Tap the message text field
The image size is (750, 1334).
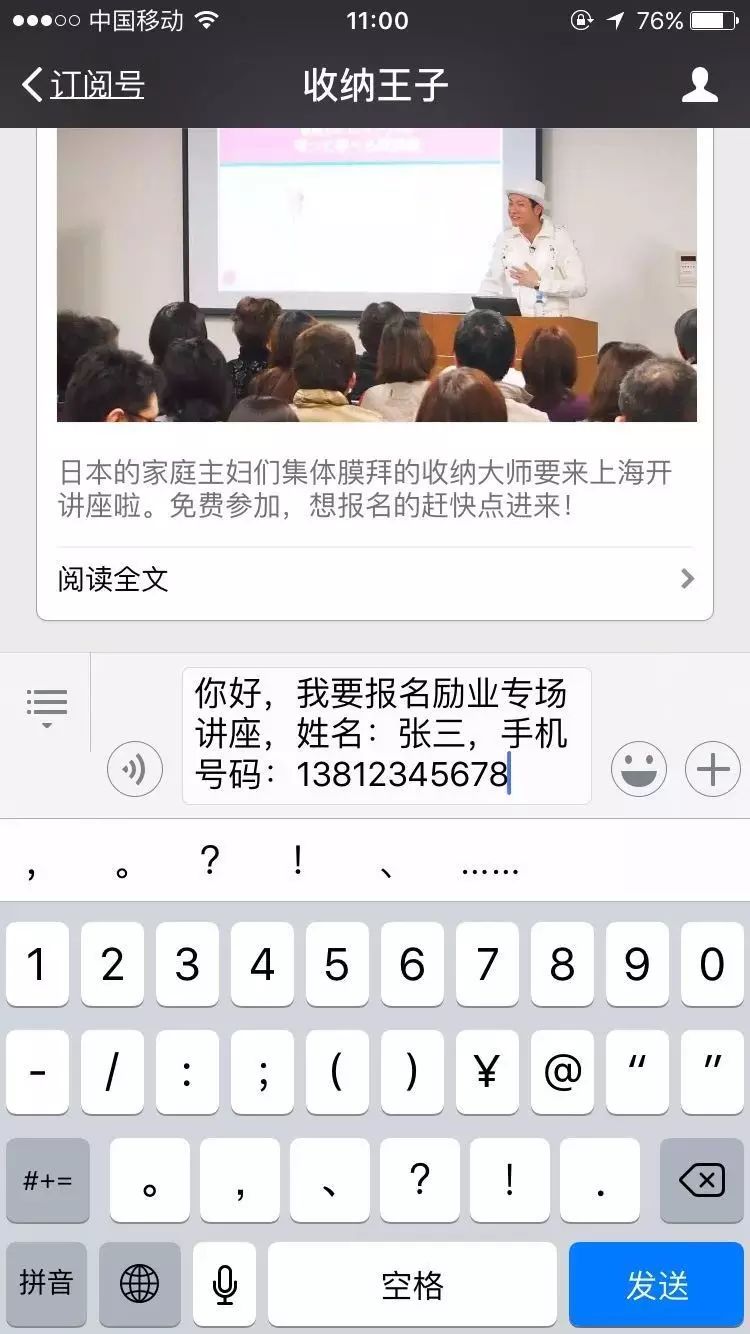(x=386, y=735)
